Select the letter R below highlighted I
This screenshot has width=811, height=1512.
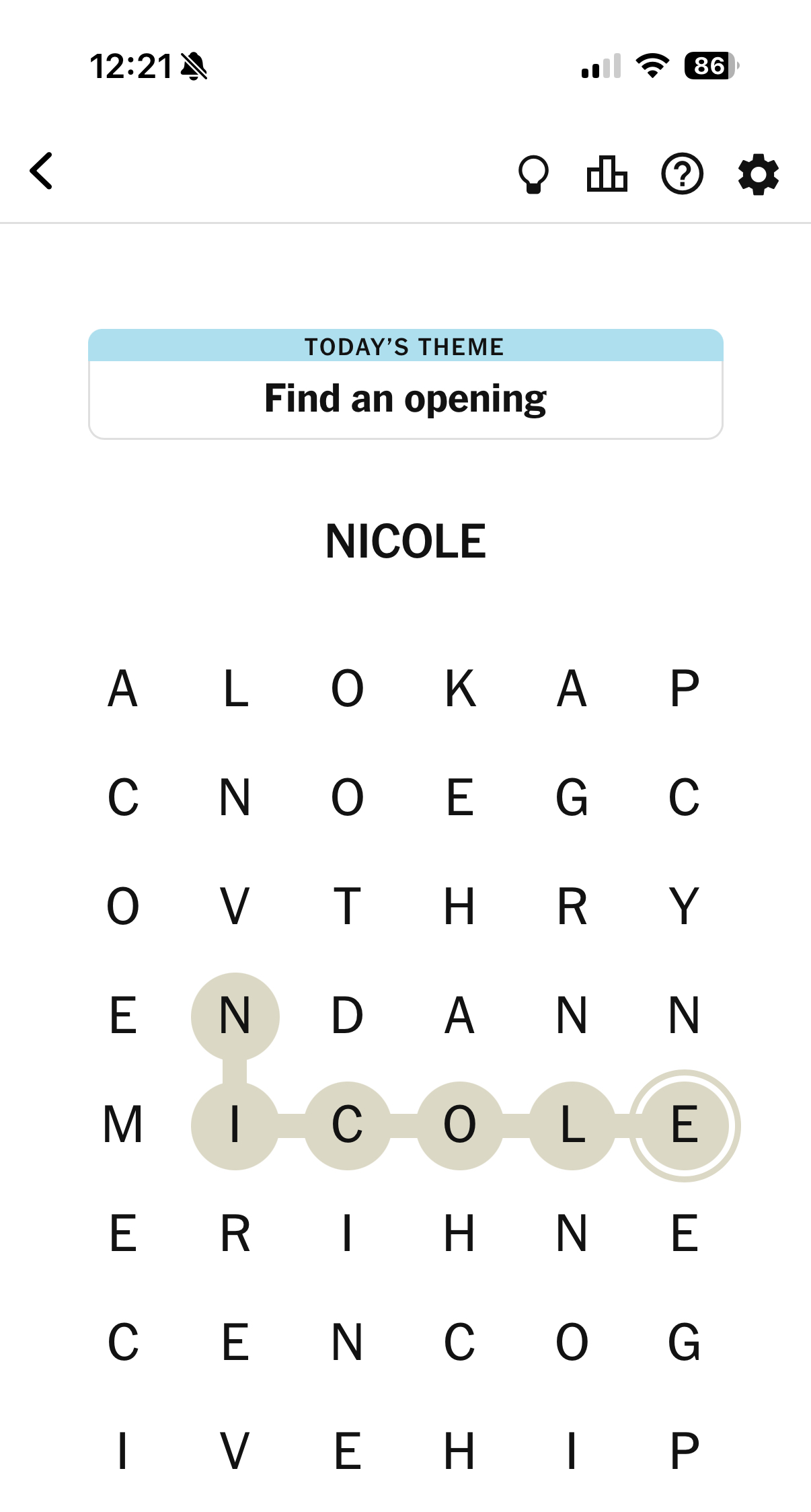[x=235, y=1234]
